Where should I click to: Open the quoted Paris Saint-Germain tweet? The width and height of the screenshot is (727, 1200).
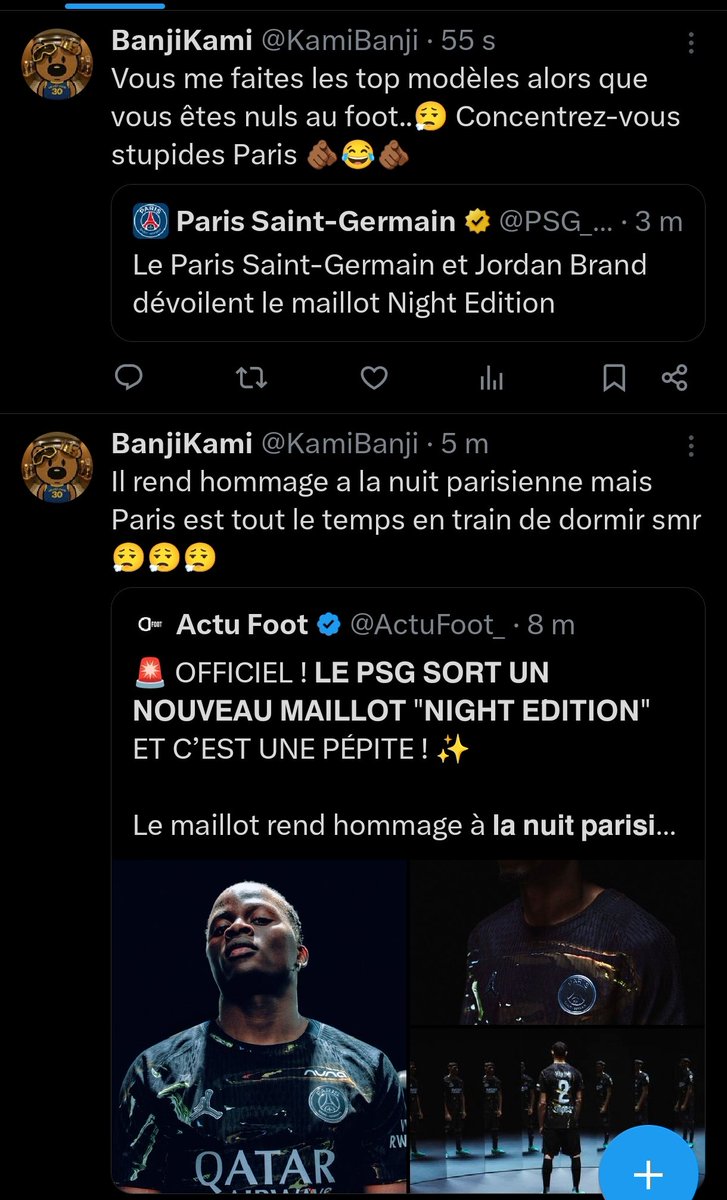tap(408, 263)
